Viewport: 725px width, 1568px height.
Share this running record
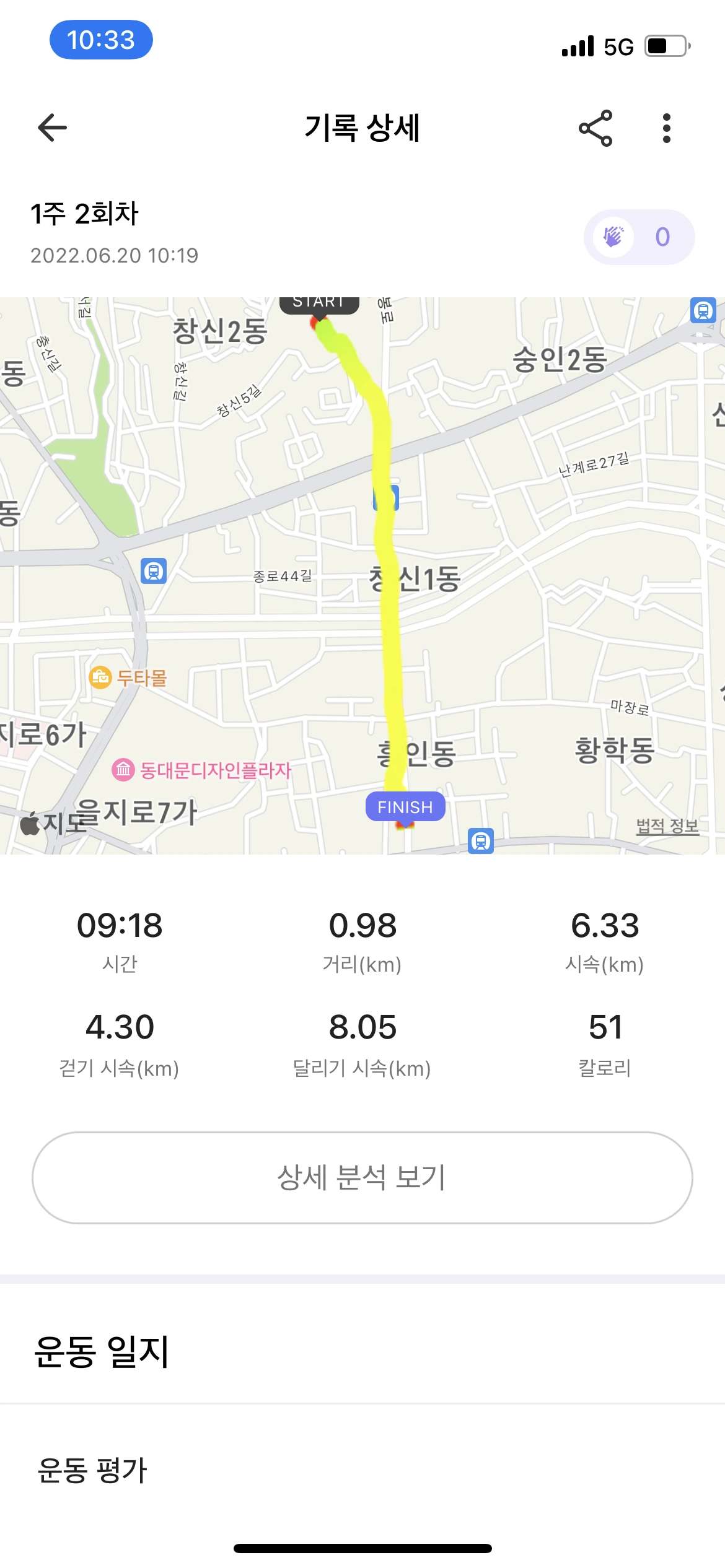(595, 128)
